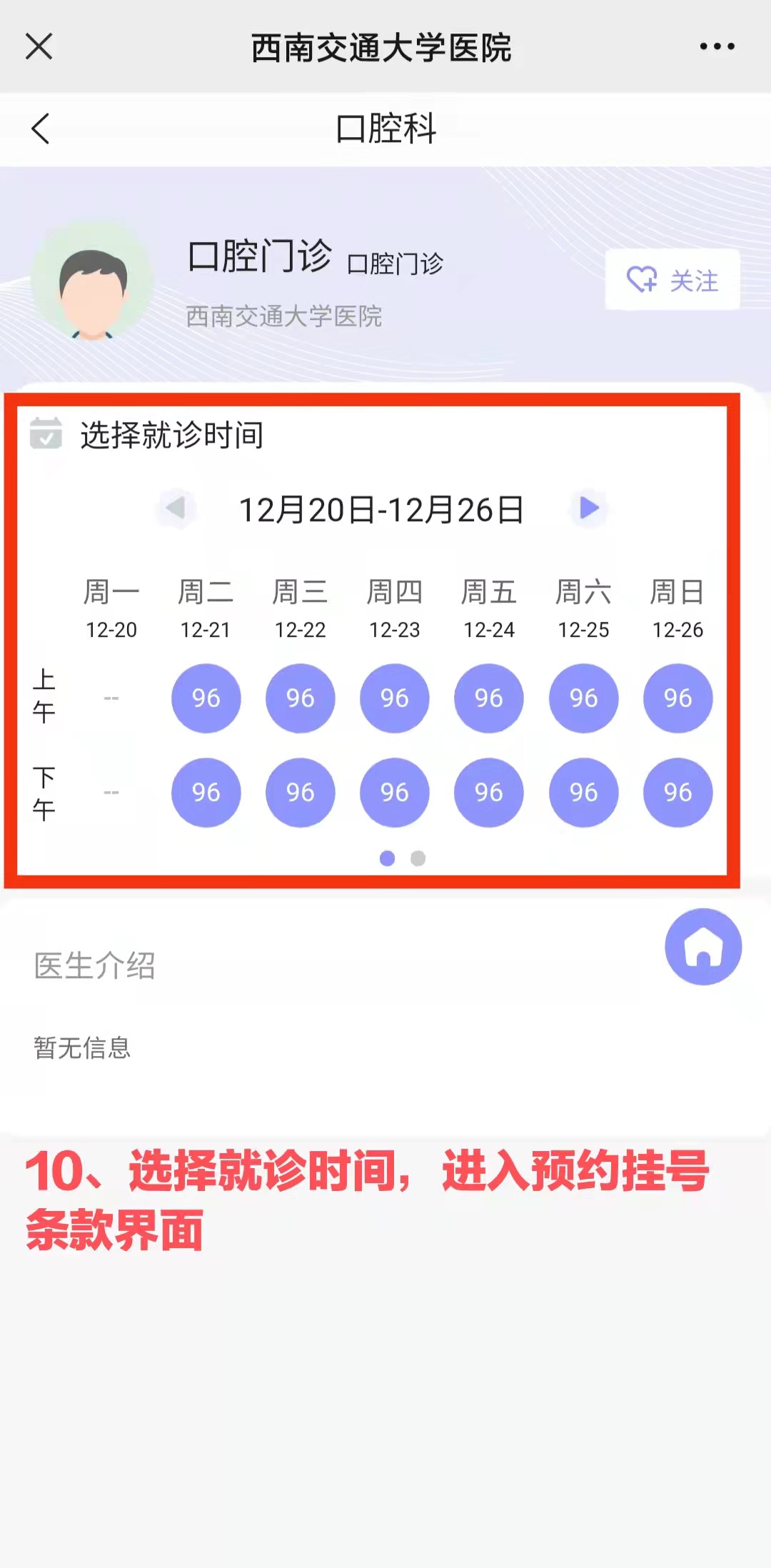The image size is (771, 1568).
Task: Book the 下午 slot on 周日 12-26
Action: (677, 792)
